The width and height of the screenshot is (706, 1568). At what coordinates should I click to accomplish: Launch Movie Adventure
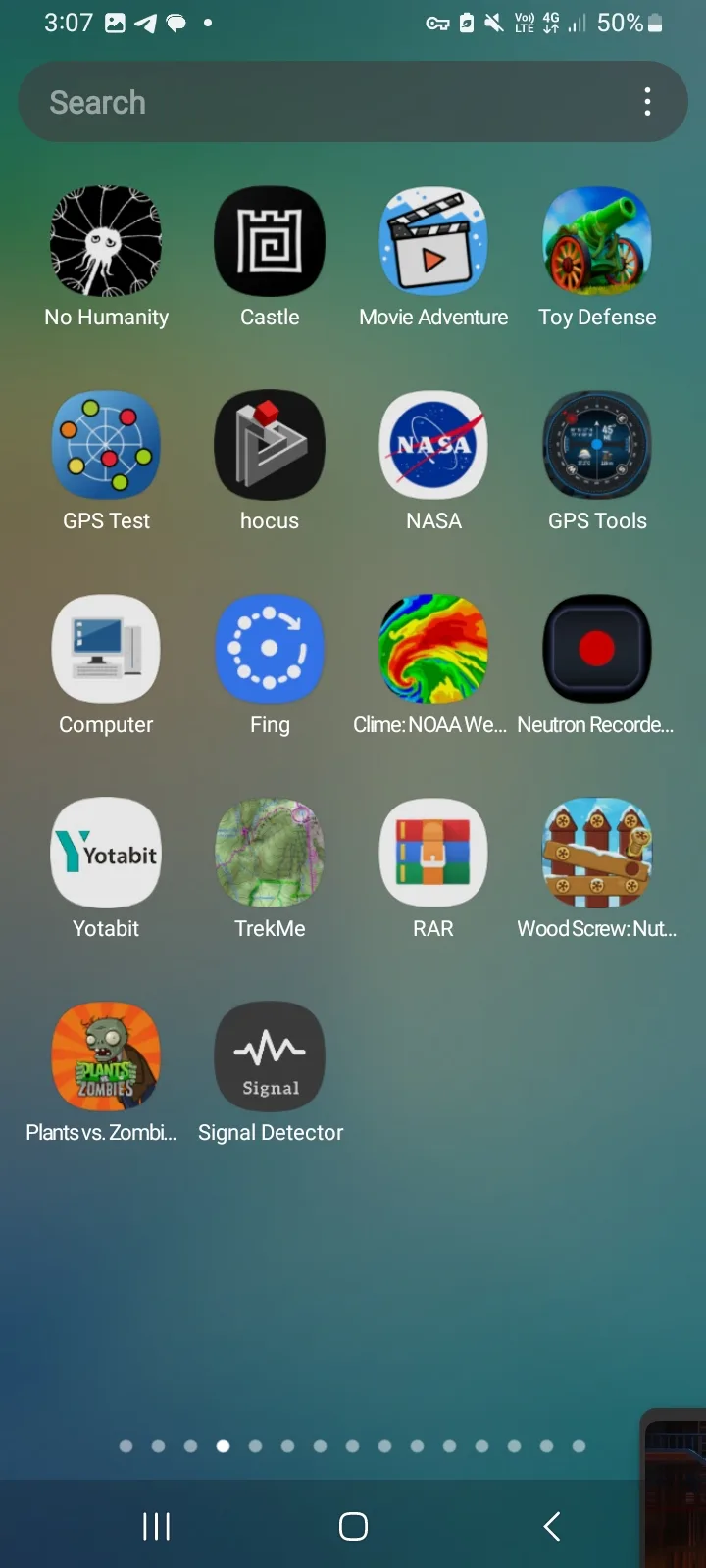pos(433,242)
